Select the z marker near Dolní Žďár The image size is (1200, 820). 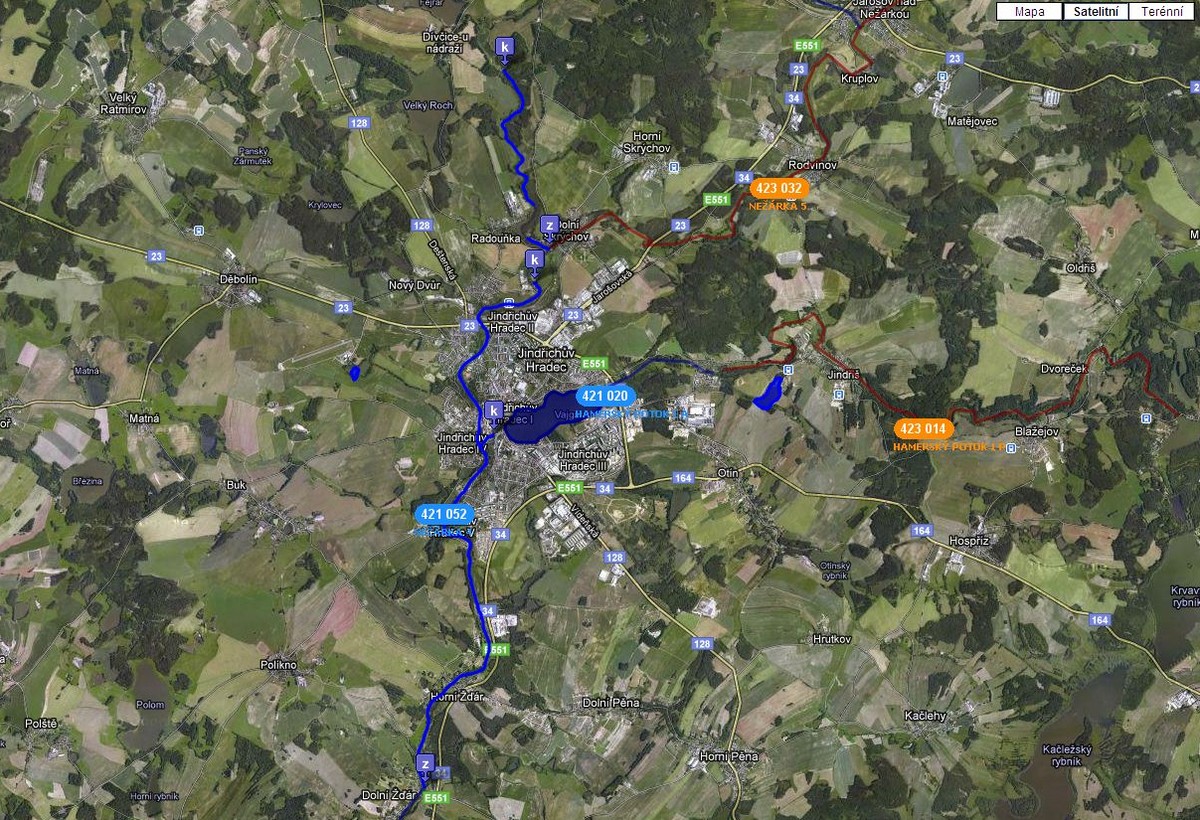tap(425, 764)
